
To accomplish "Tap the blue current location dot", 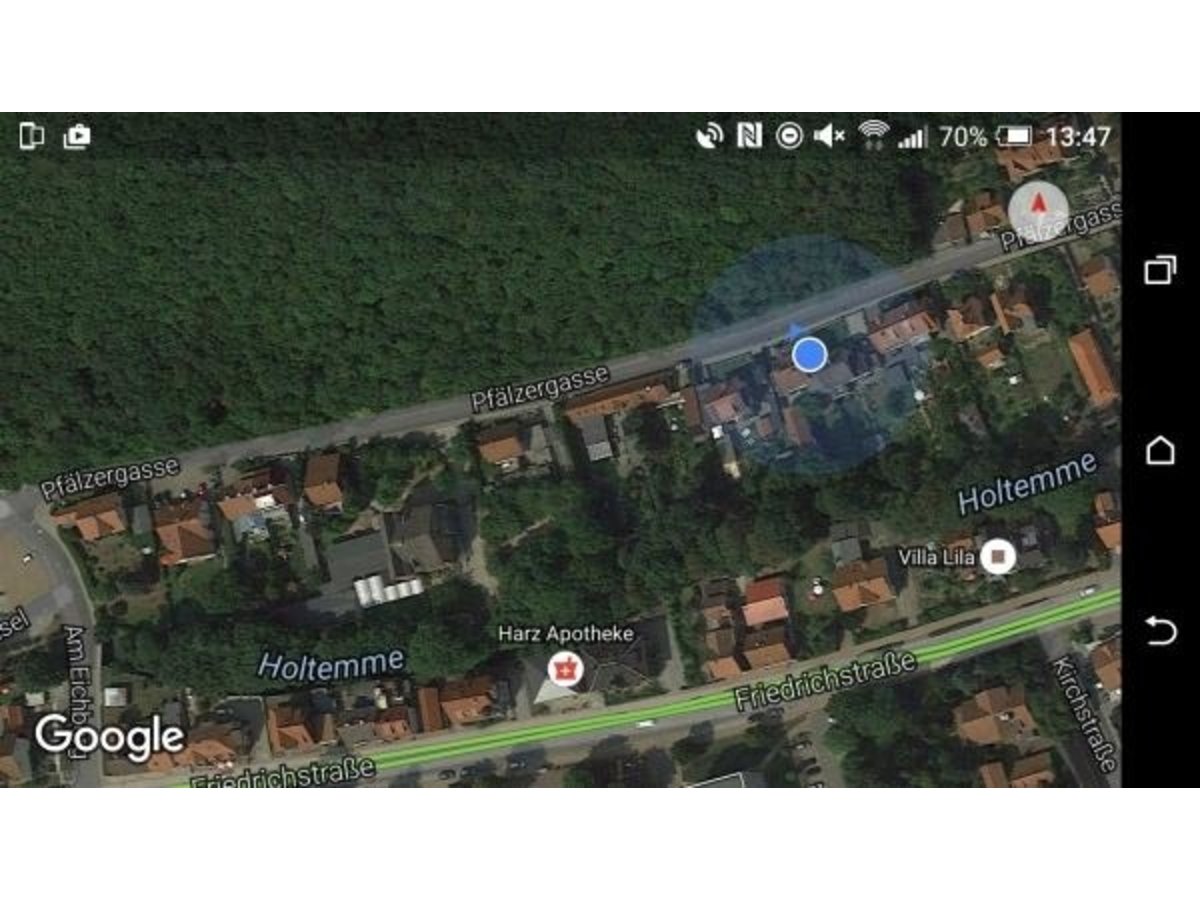I will coord(809,354).
